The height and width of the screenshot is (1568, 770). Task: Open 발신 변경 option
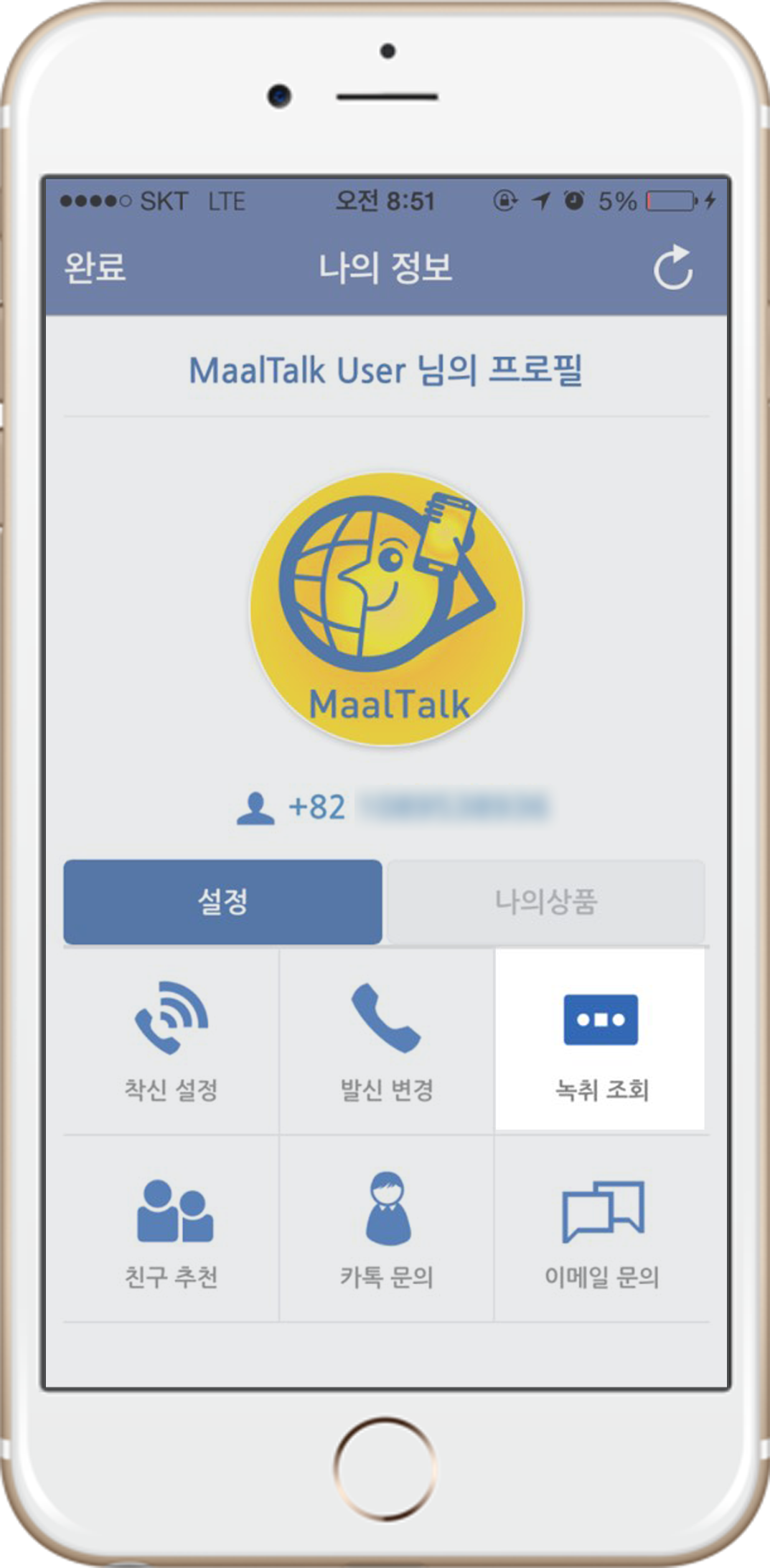(387, 1041)
